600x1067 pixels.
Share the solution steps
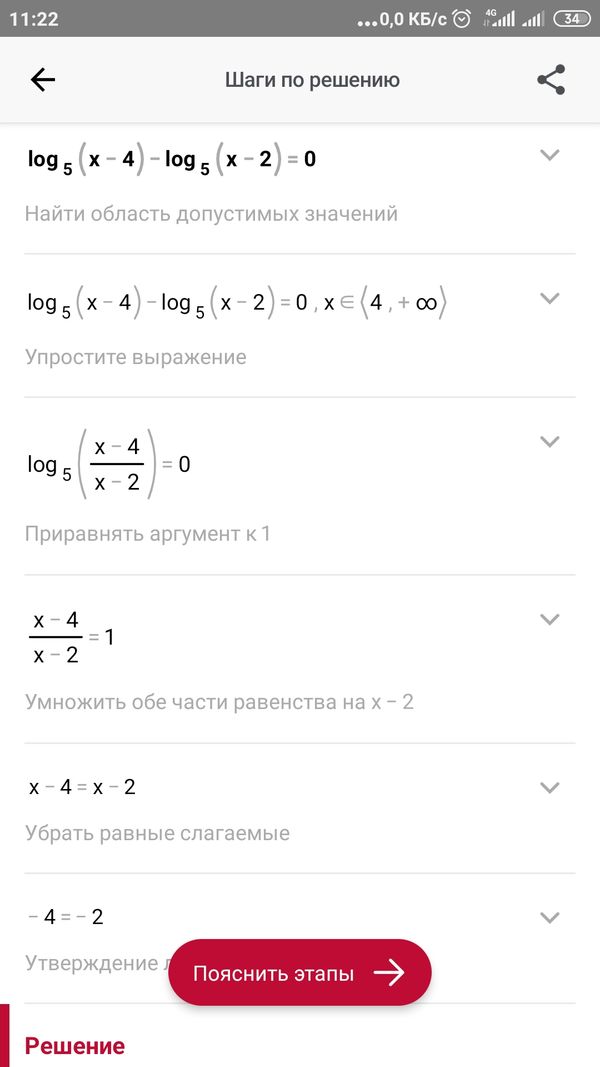tap(551, 81)
